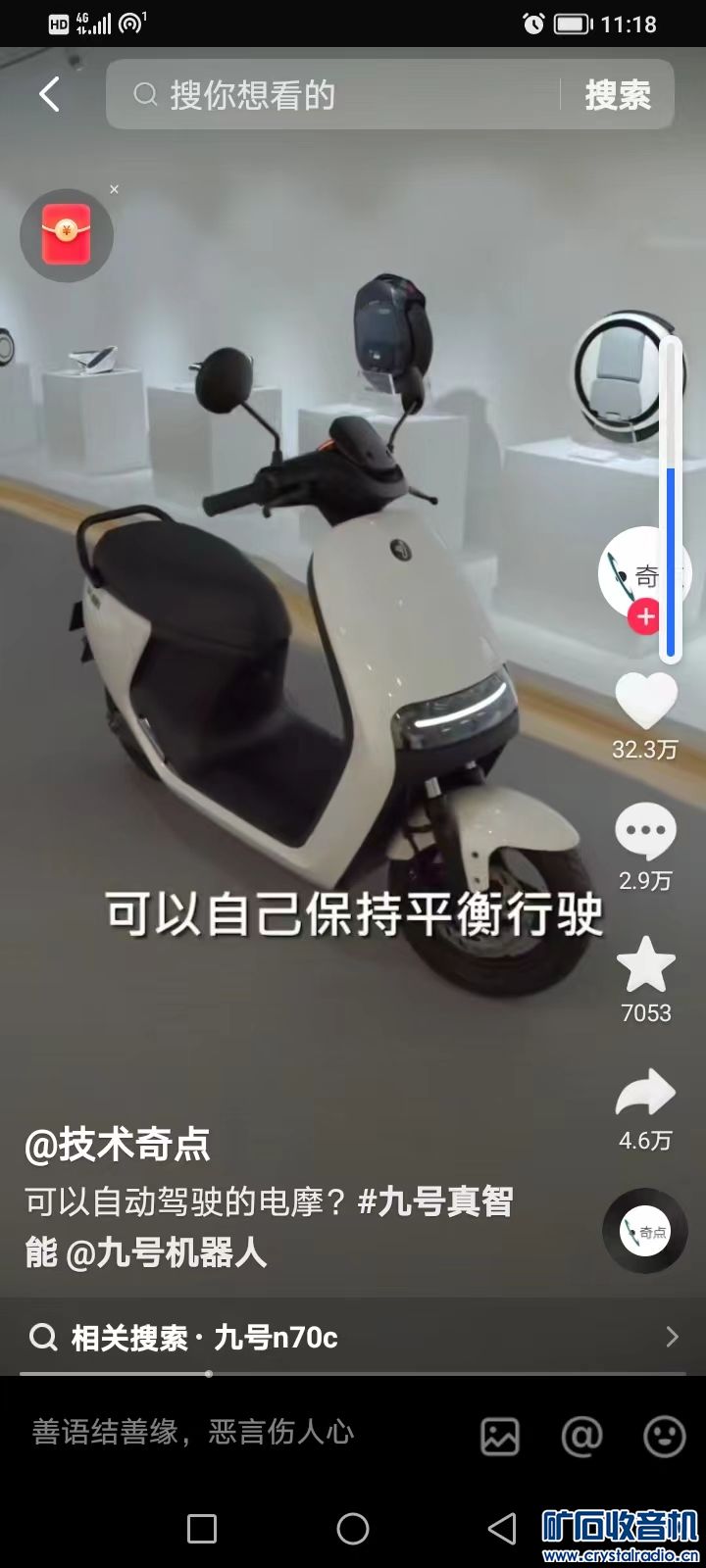Screen dimensions: 706x1568
Task: Mention someone with the @ icon
Action: pyautogui.click(x=581, y=1437)
